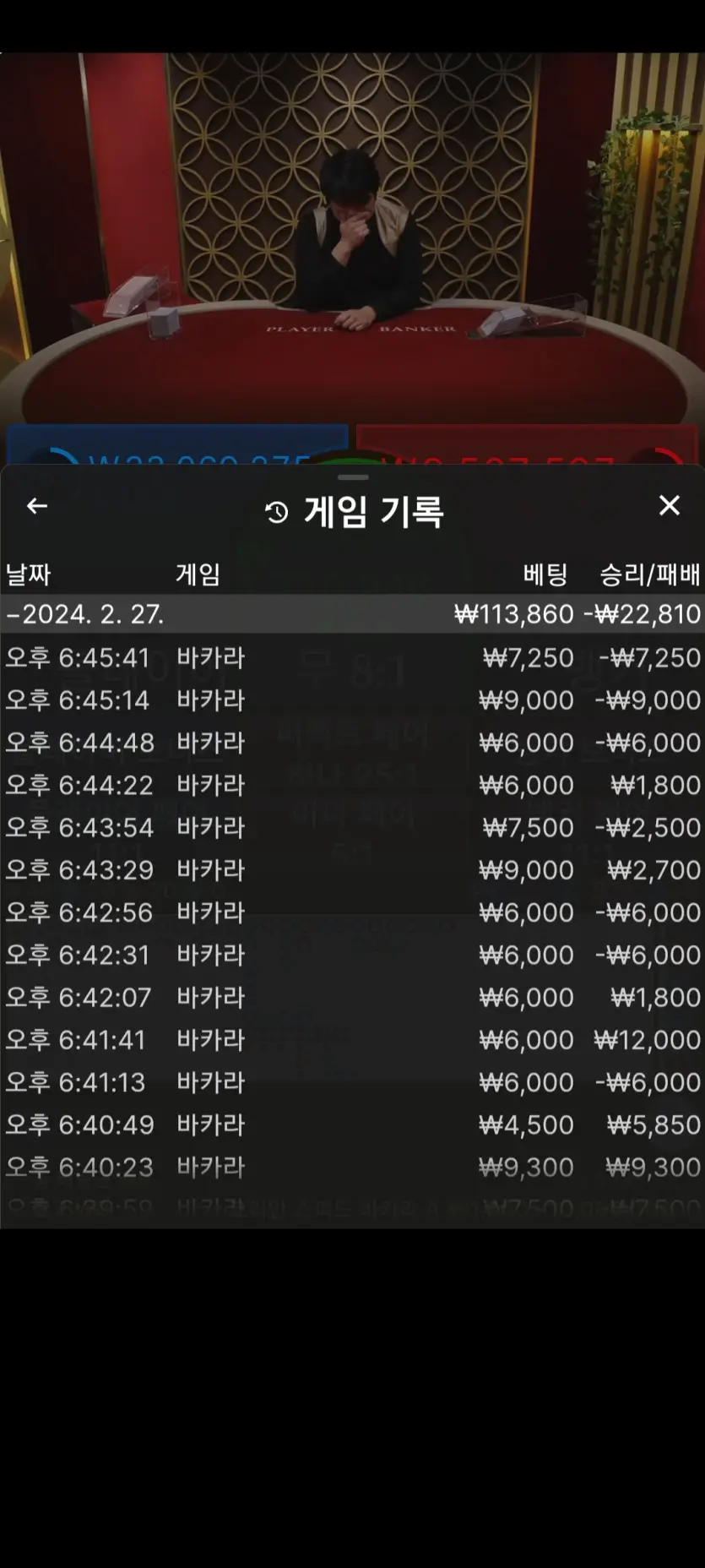This screenshot has height=1568, width=705.
Task: Open the 오후 6:45:41 baccarat record
Action: click(x=352, y=657)
